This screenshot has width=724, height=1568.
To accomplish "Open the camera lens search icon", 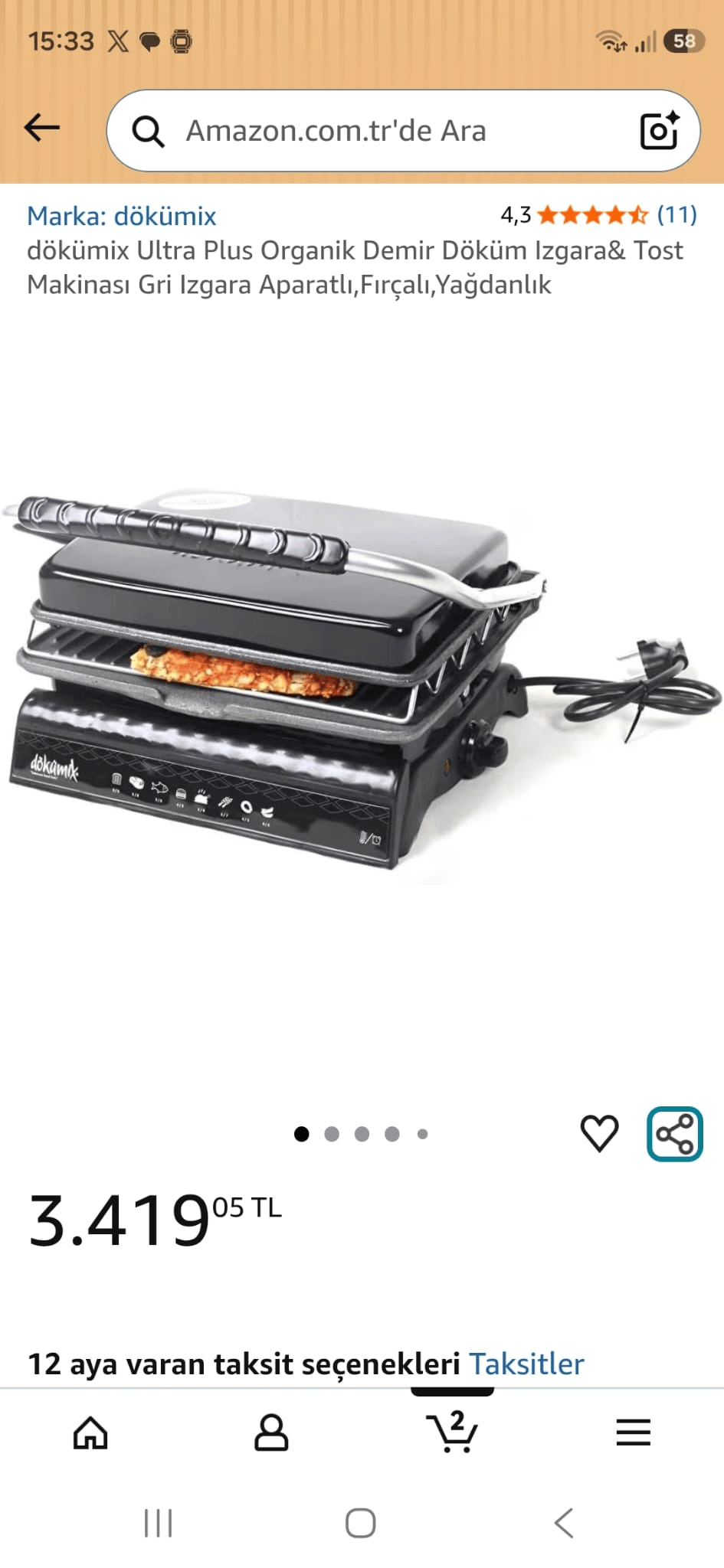I will (x=660, y=130).
